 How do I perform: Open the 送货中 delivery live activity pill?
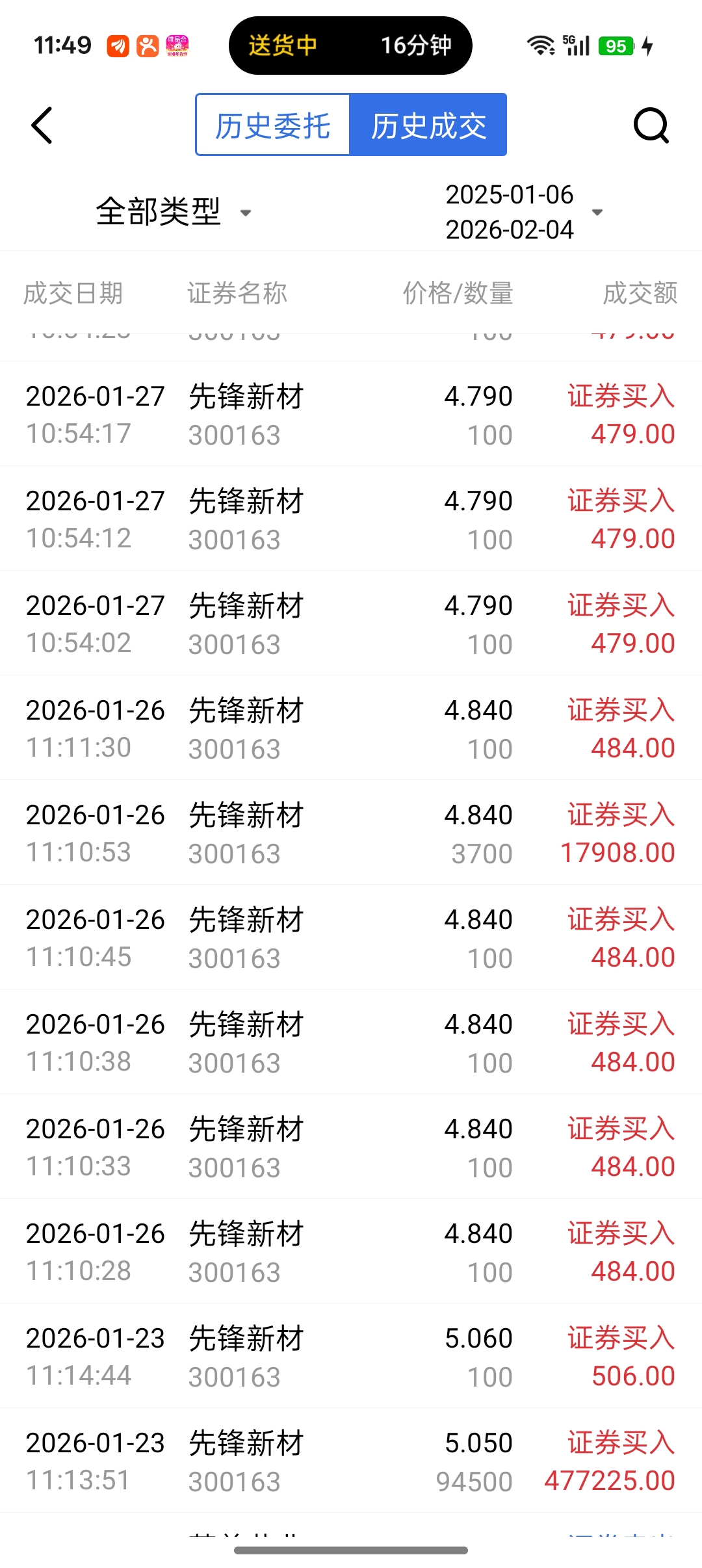[350, 46]
